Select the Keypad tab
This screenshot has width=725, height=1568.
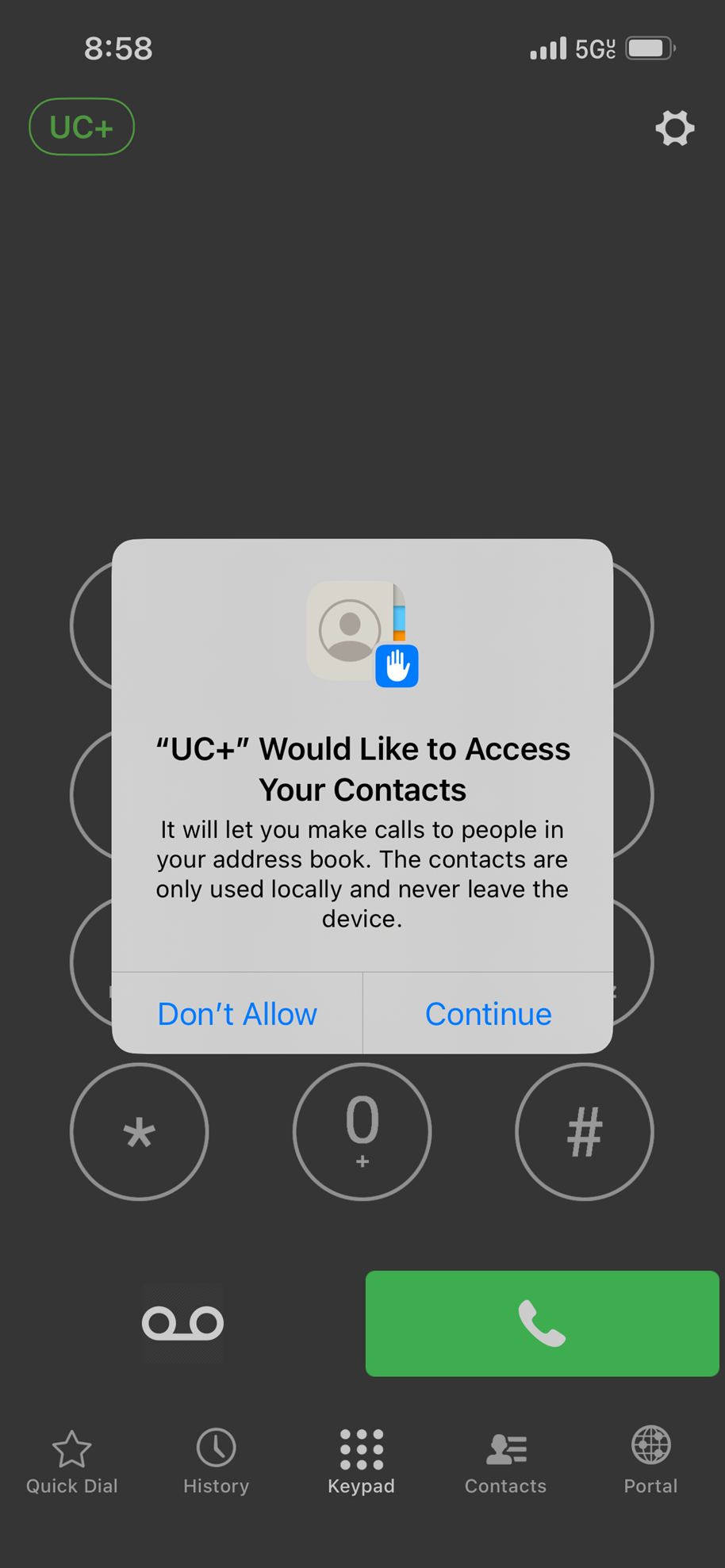(362, 1463)
